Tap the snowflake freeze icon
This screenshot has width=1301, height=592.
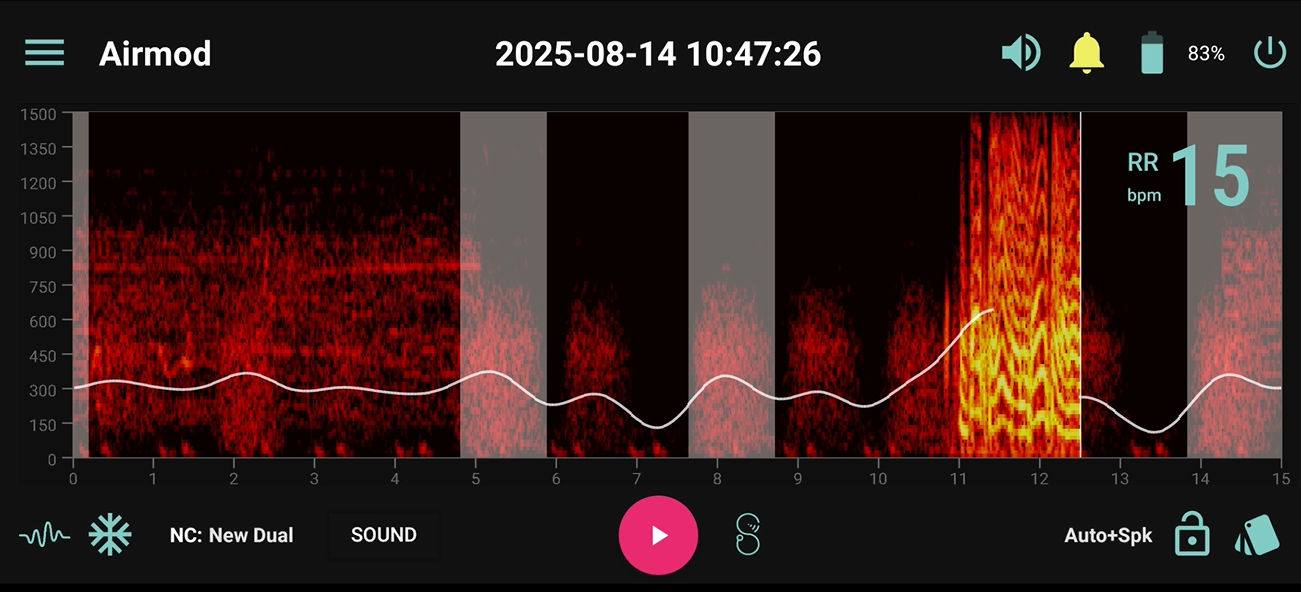pos(109,535)
